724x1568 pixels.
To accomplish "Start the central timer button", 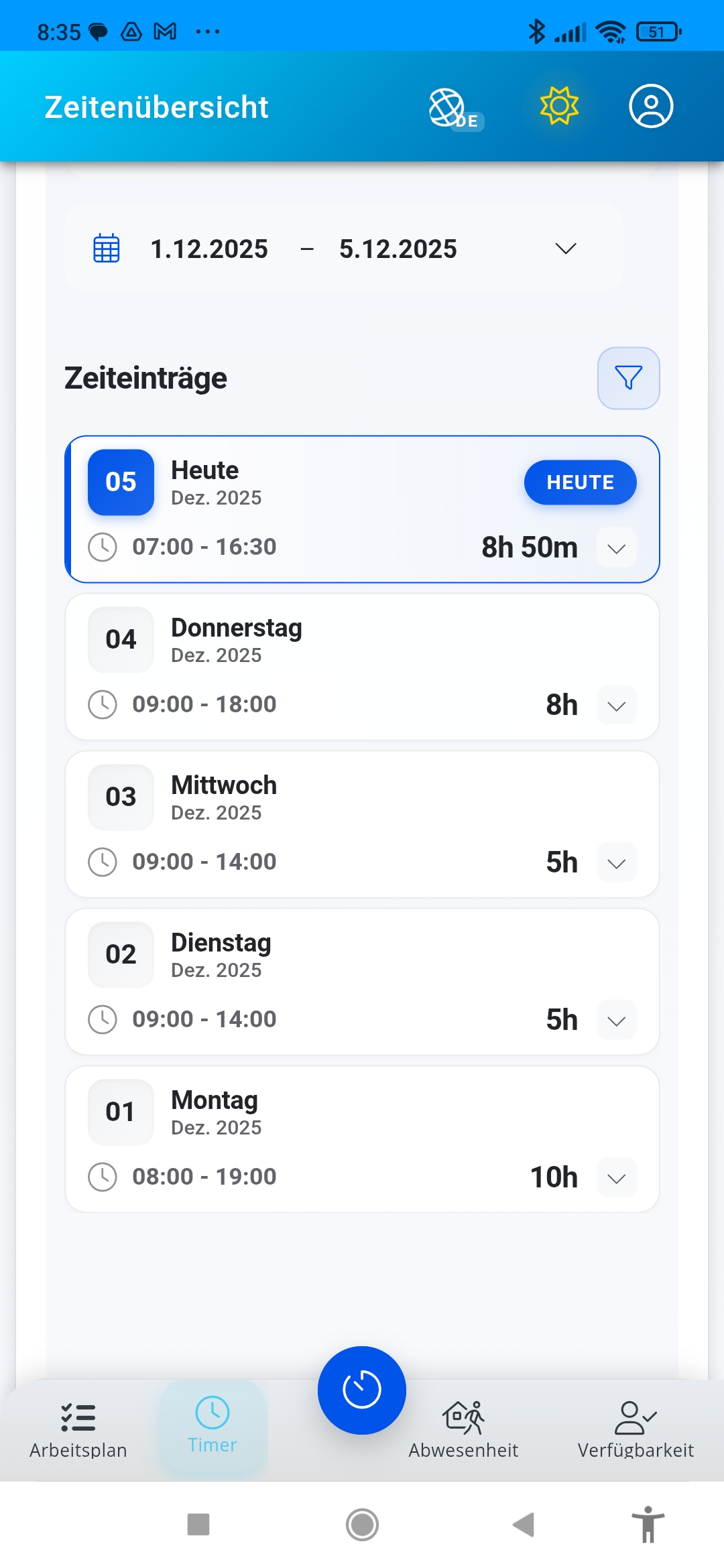I will tap(361, 1390).
